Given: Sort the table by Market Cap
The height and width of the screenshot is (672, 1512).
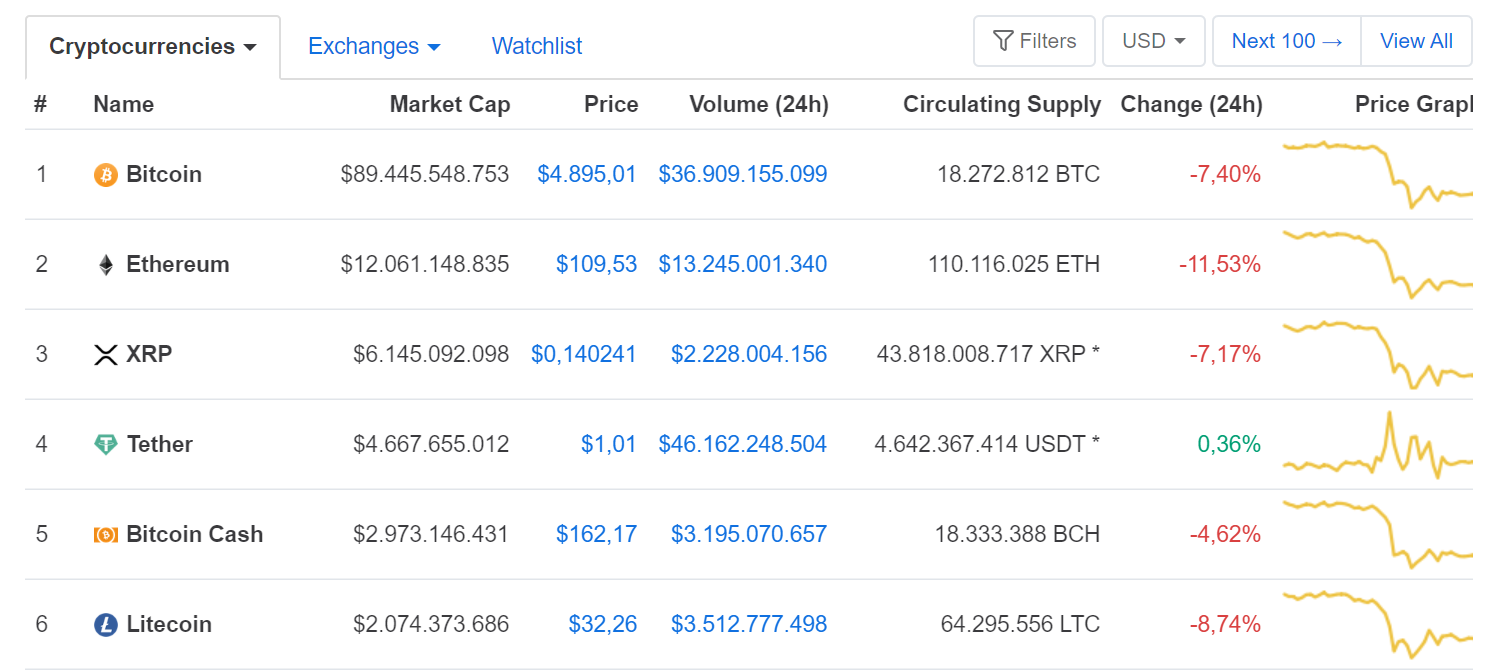Looking at the screenshot, I should (449, 104).
